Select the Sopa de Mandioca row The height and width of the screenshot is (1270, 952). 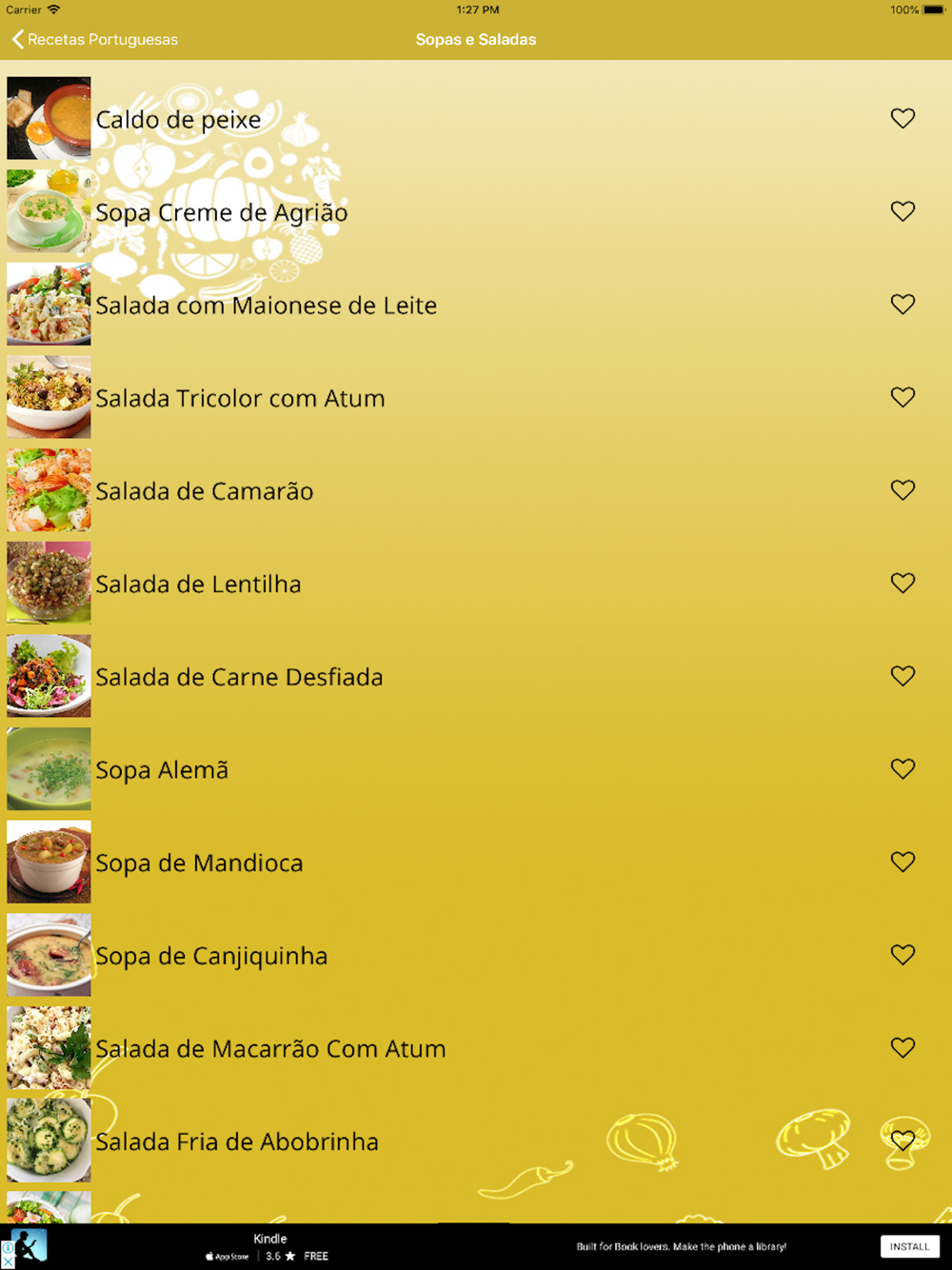[x=199, y=863]
